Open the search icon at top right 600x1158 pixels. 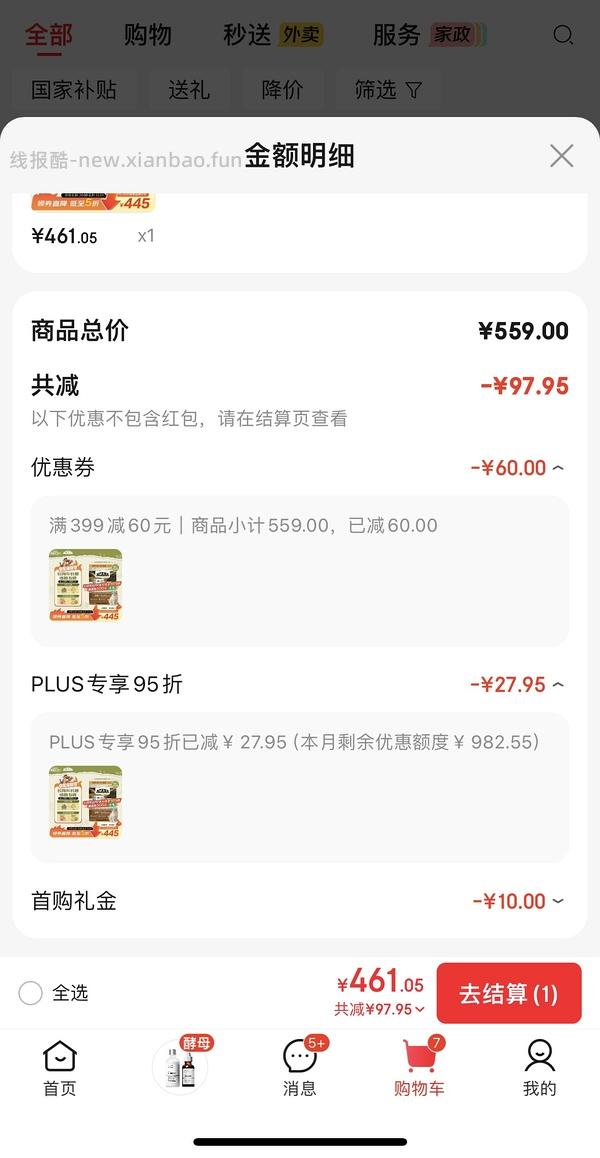click(563, 36)
